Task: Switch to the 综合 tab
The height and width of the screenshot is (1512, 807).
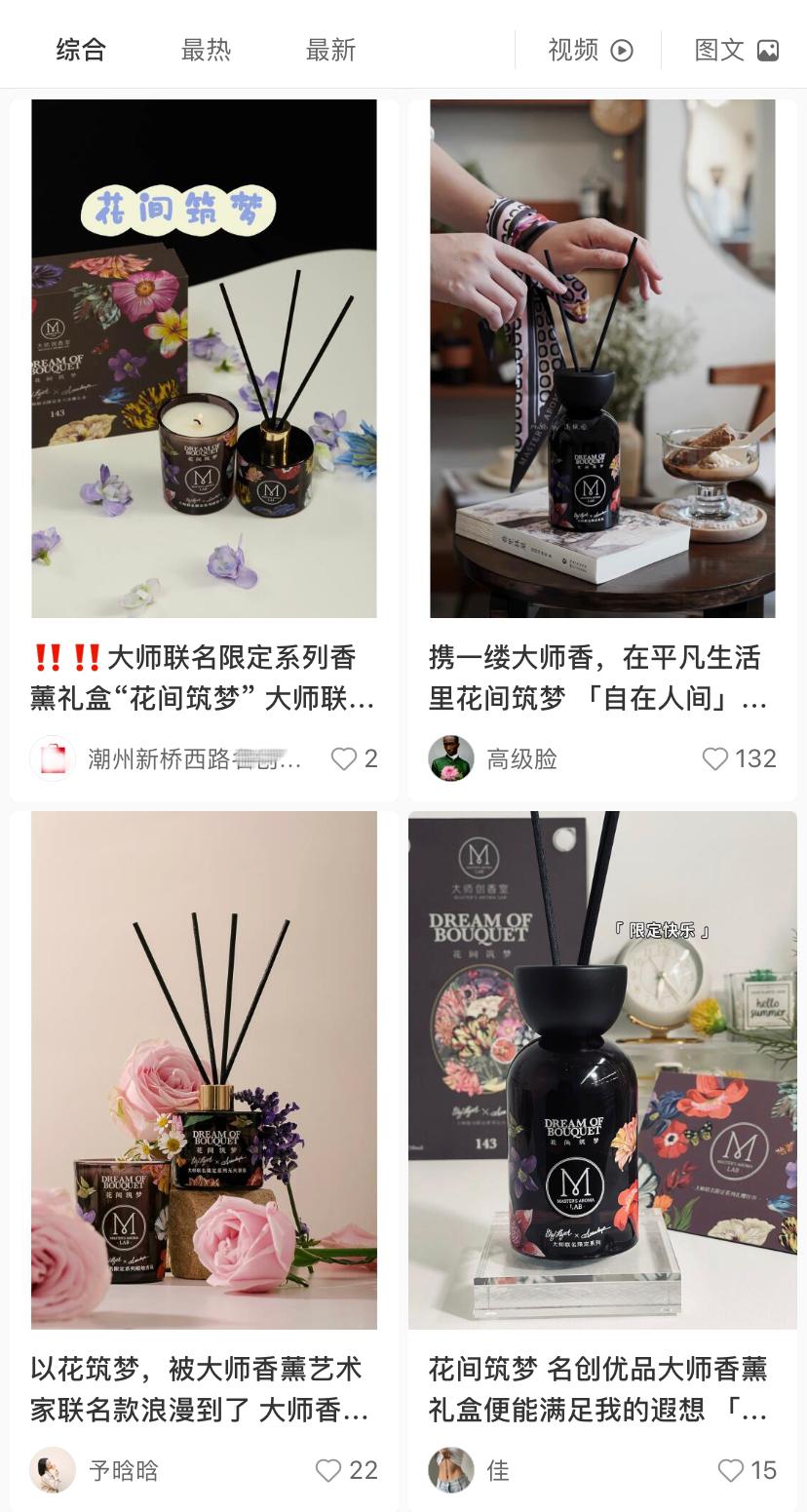Action: pos(81,50)
